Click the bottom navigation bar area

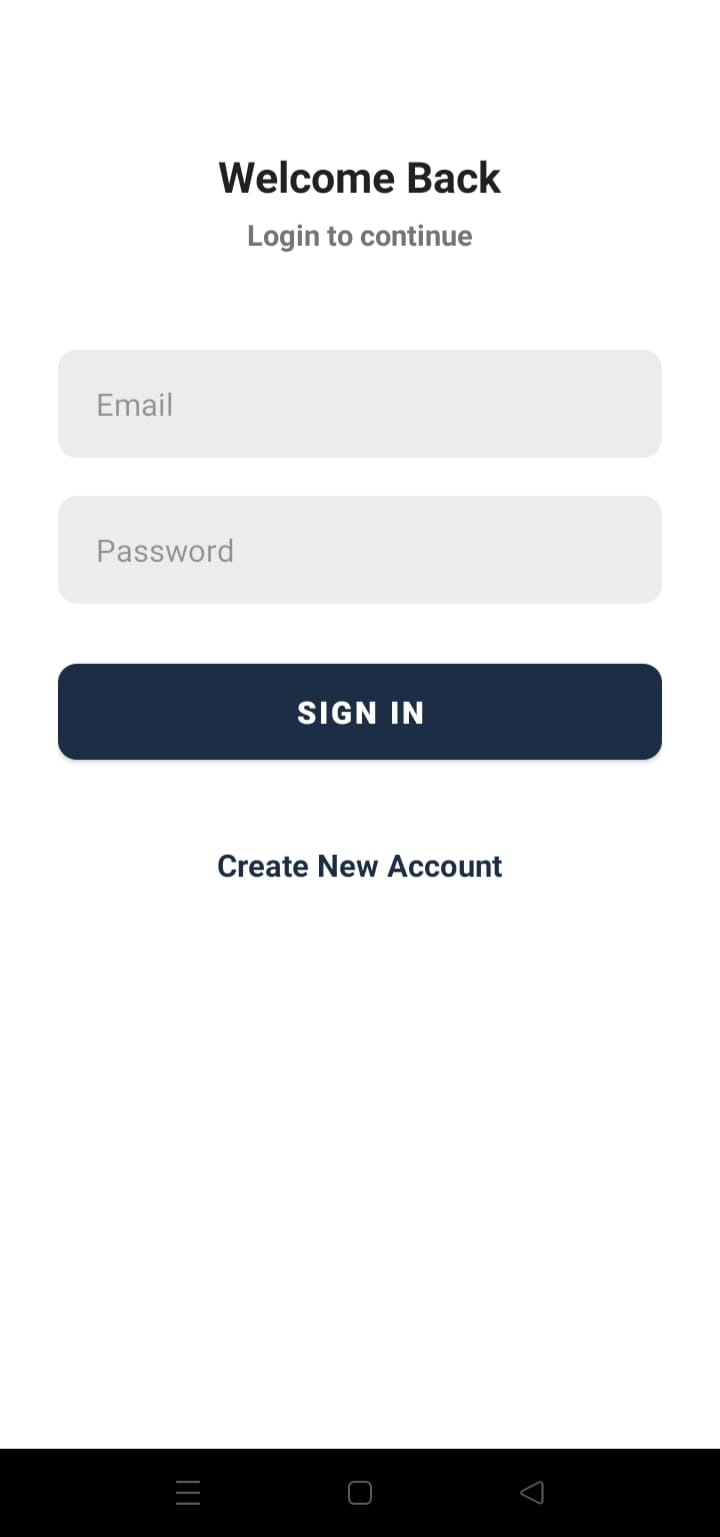tap(359, 1491)
